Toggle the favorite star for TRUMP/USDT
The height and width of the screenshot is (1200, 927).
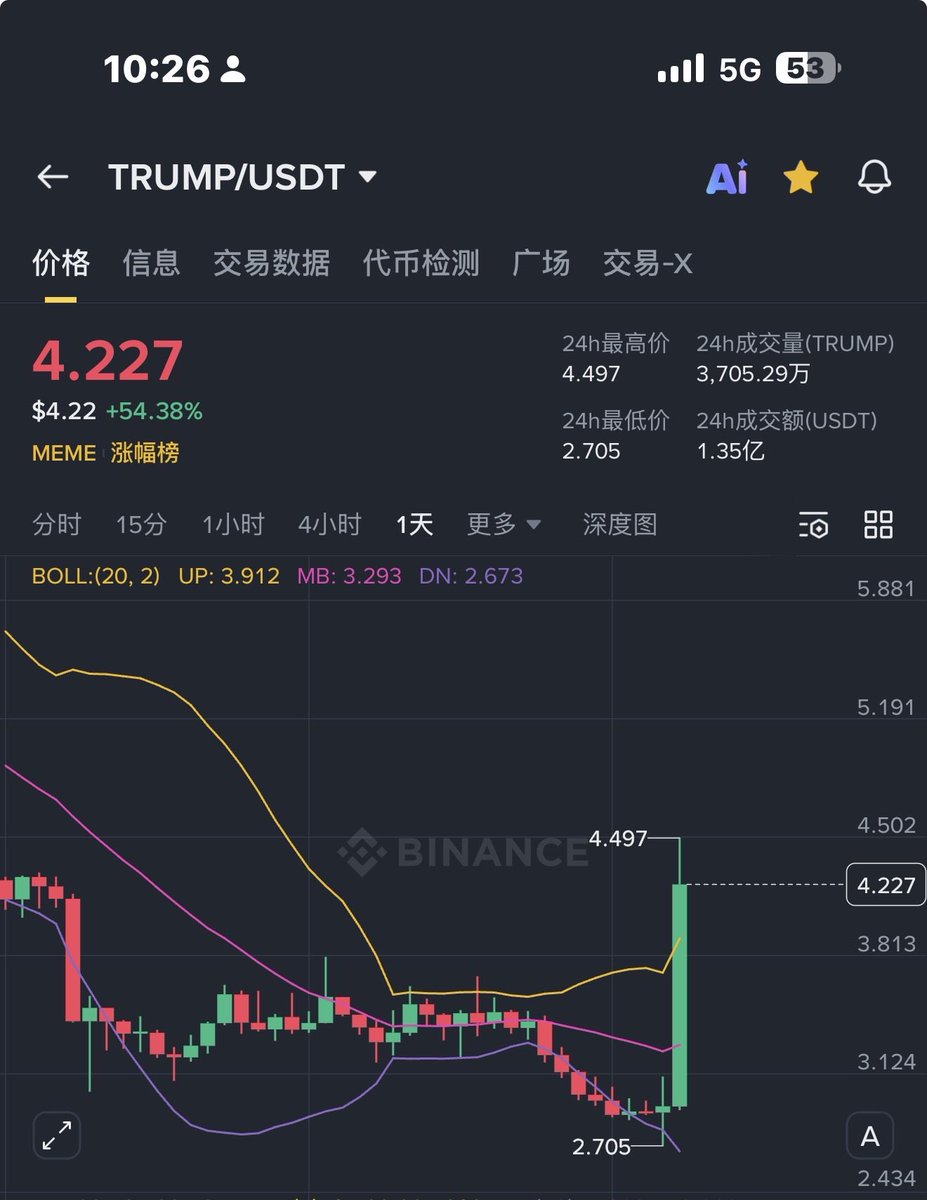click(800, 178)
